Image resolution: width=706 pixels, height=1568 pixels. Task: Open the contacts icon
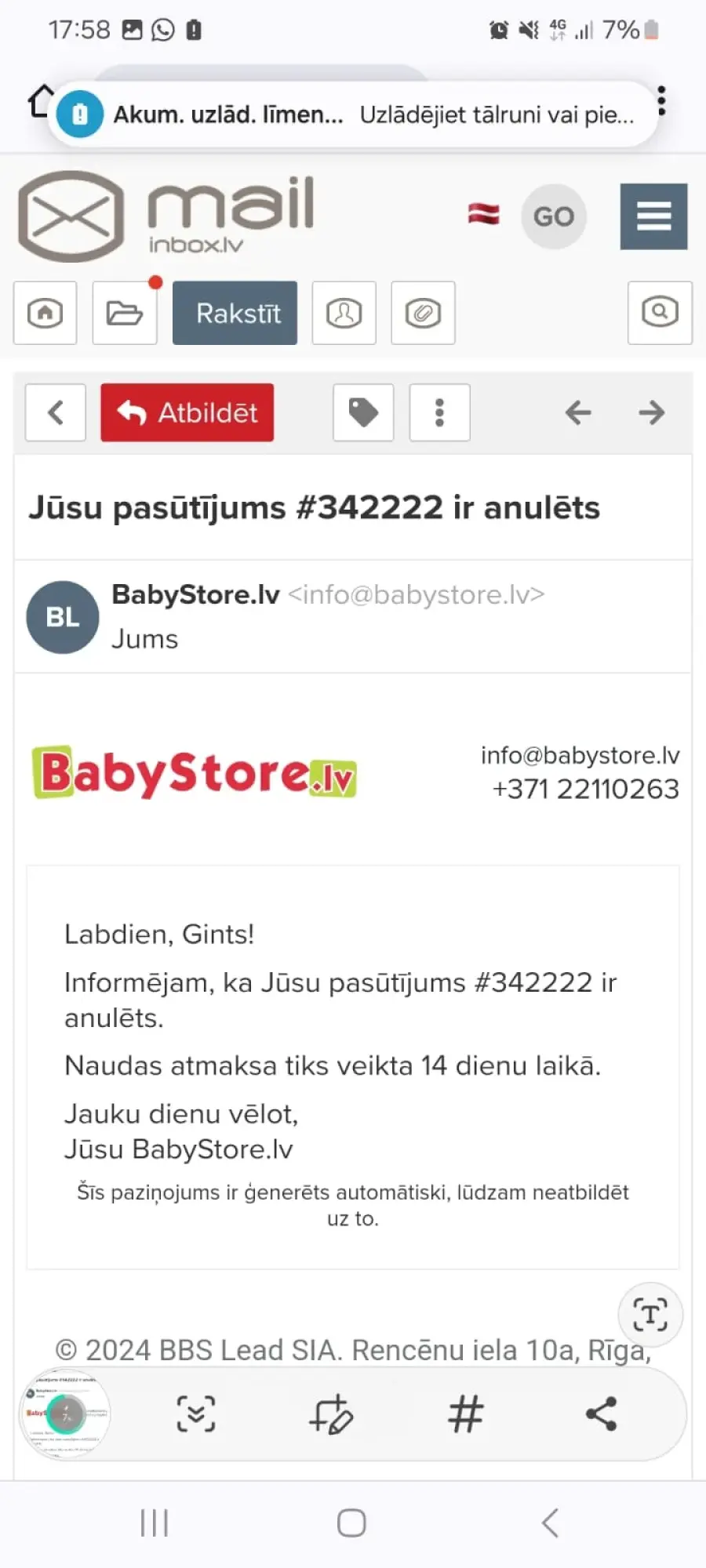[x=344, y=313]
